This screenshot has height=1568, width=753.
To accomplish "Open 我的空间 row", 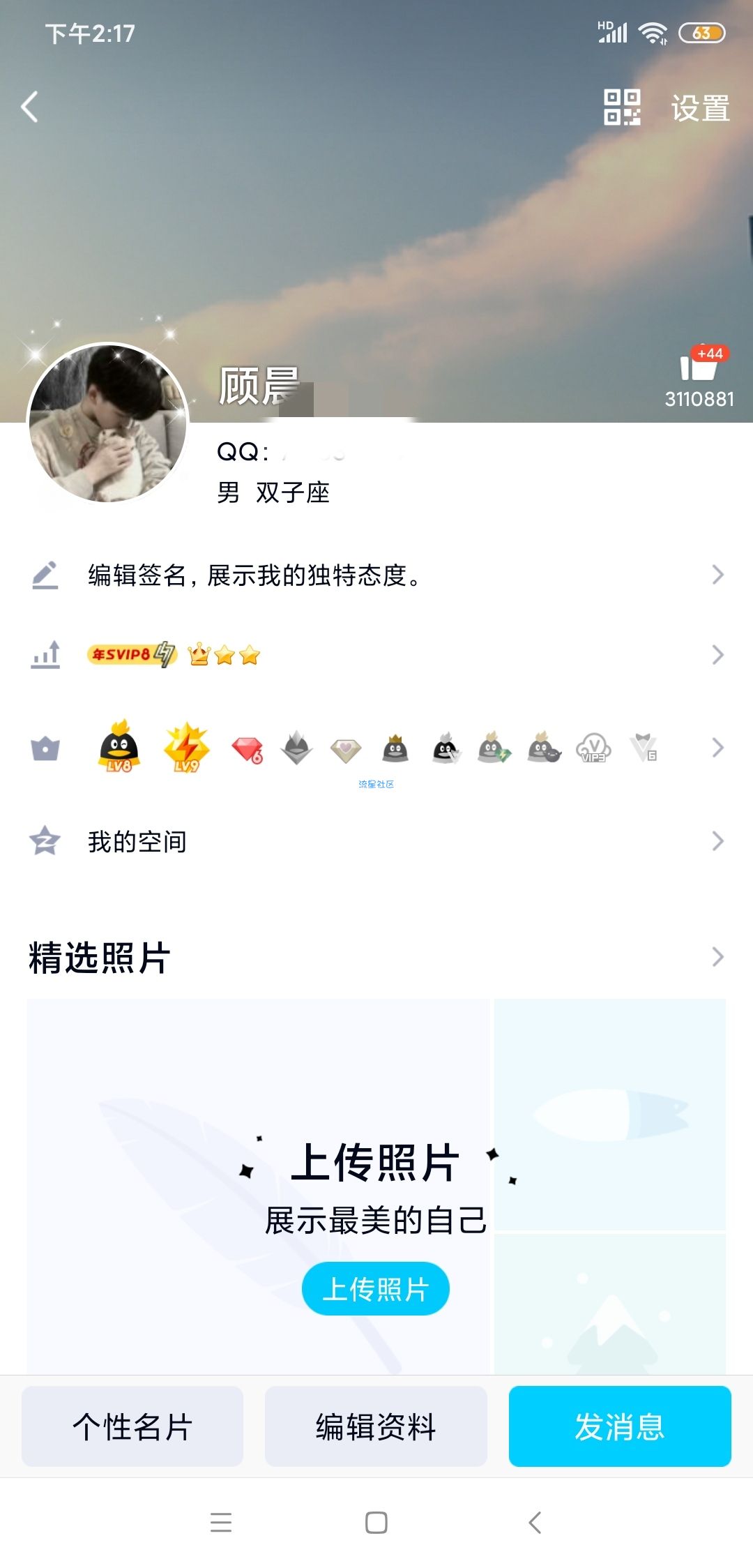I will (x=376, y=841).
